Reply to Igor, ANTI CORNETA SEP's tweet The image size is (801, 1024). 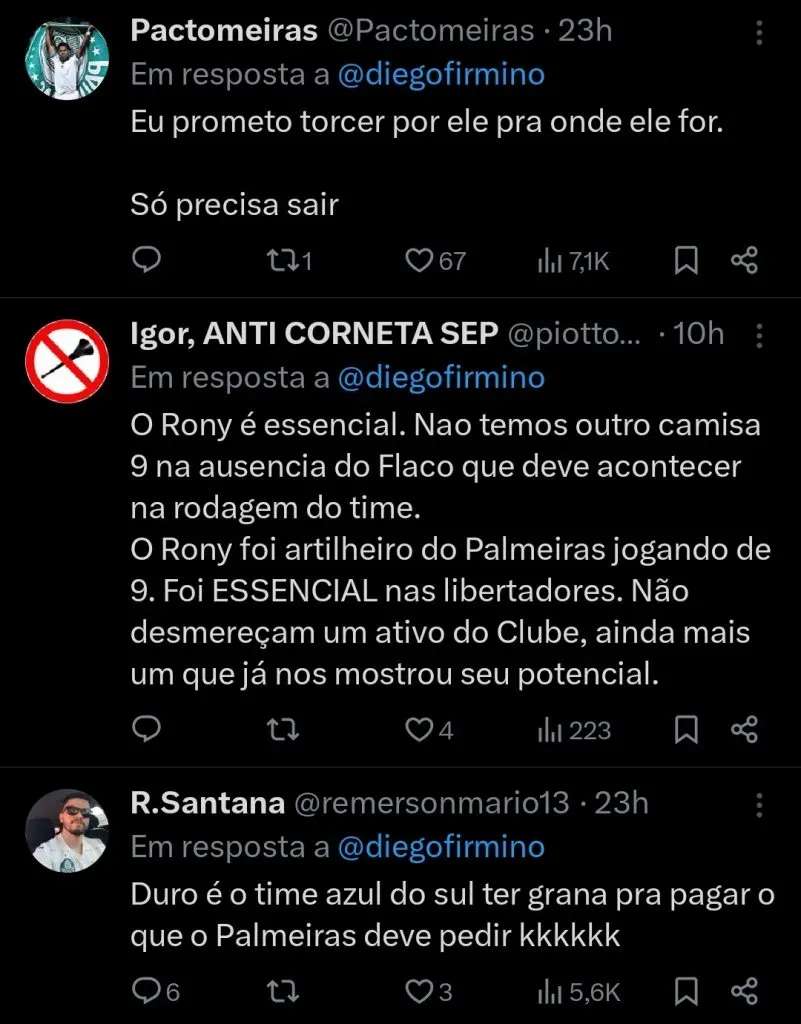(147, 730)
